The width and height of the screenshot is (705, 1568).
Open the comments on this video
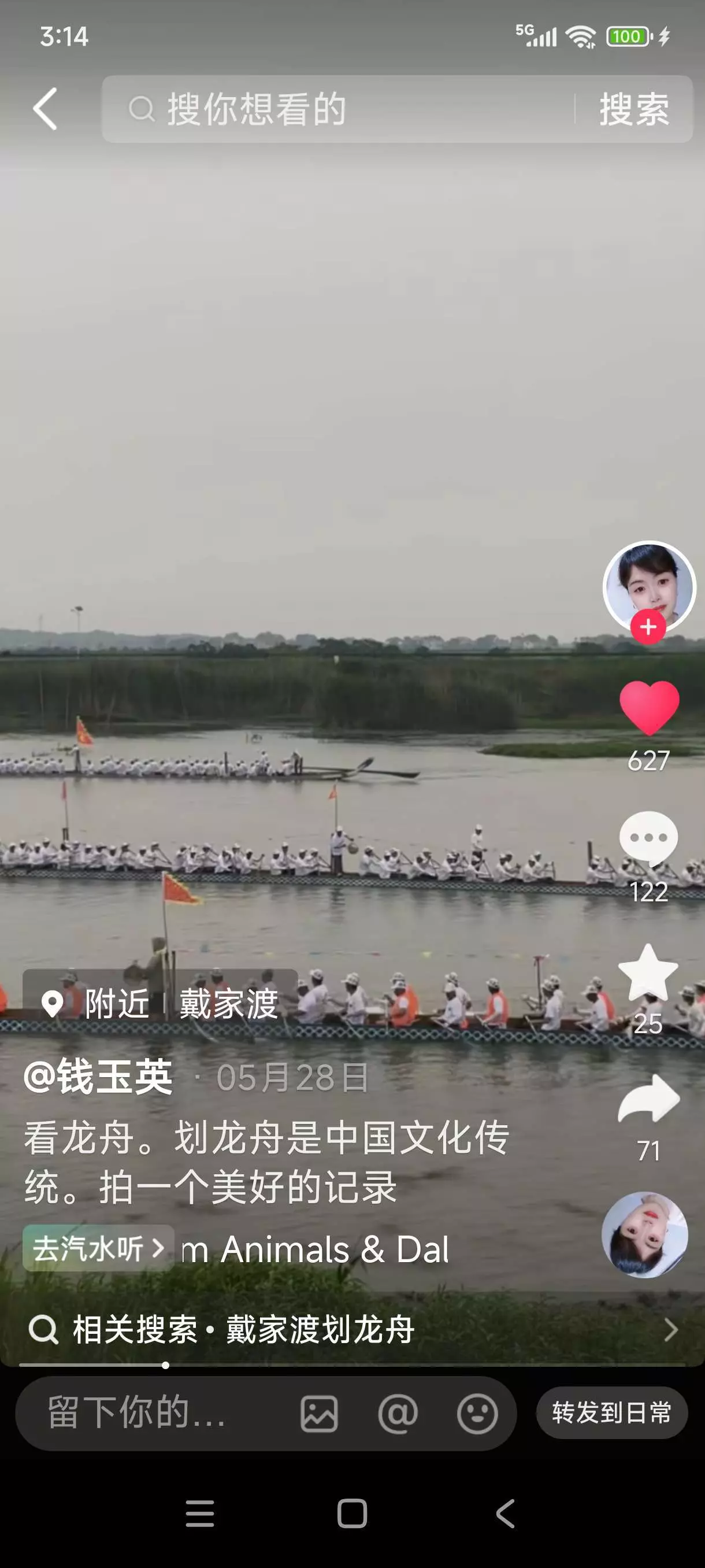pos(648,838)
